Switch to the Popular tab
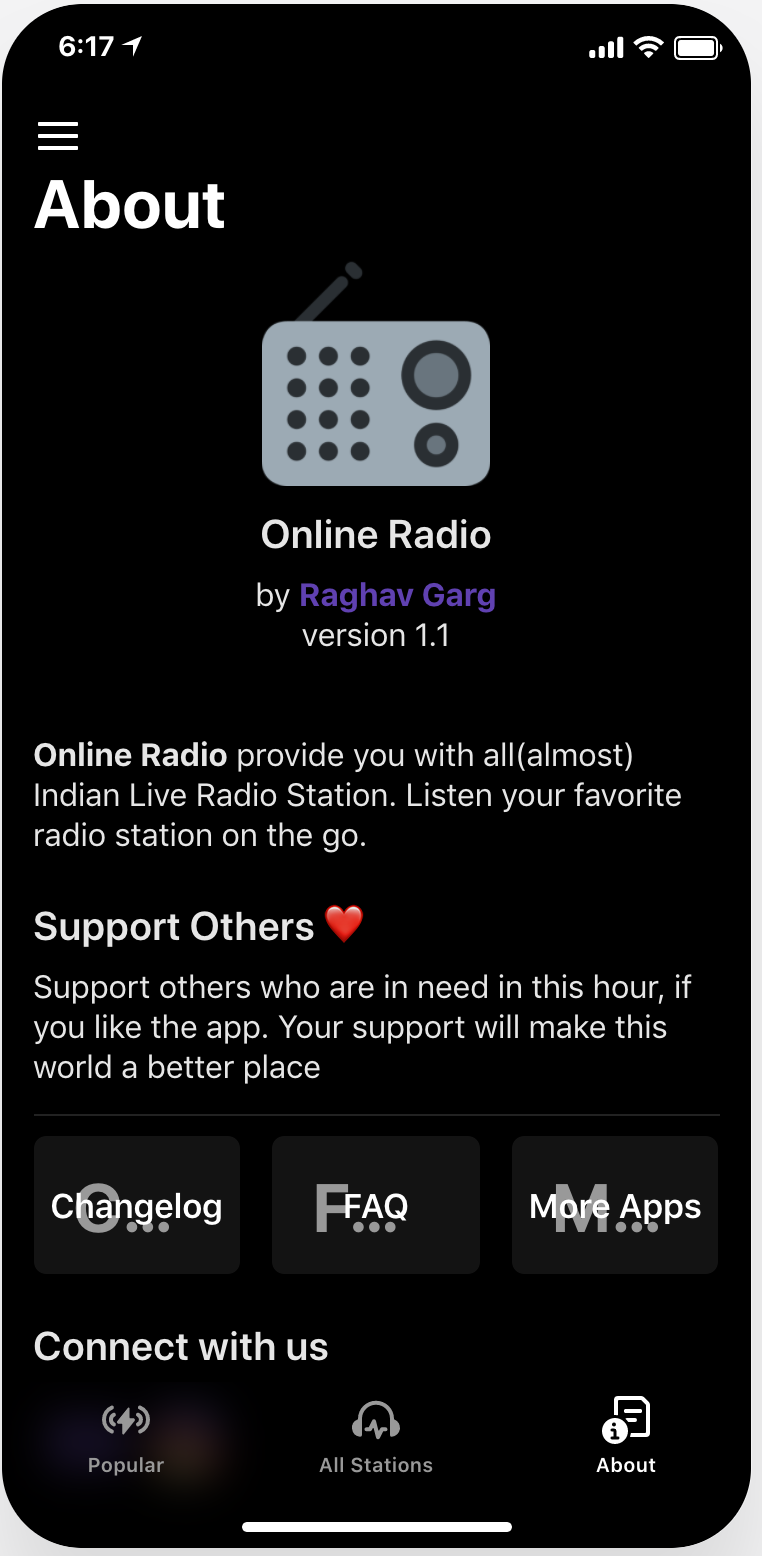The width and height of the screenshot is (762, 1556). (125, 1435)
